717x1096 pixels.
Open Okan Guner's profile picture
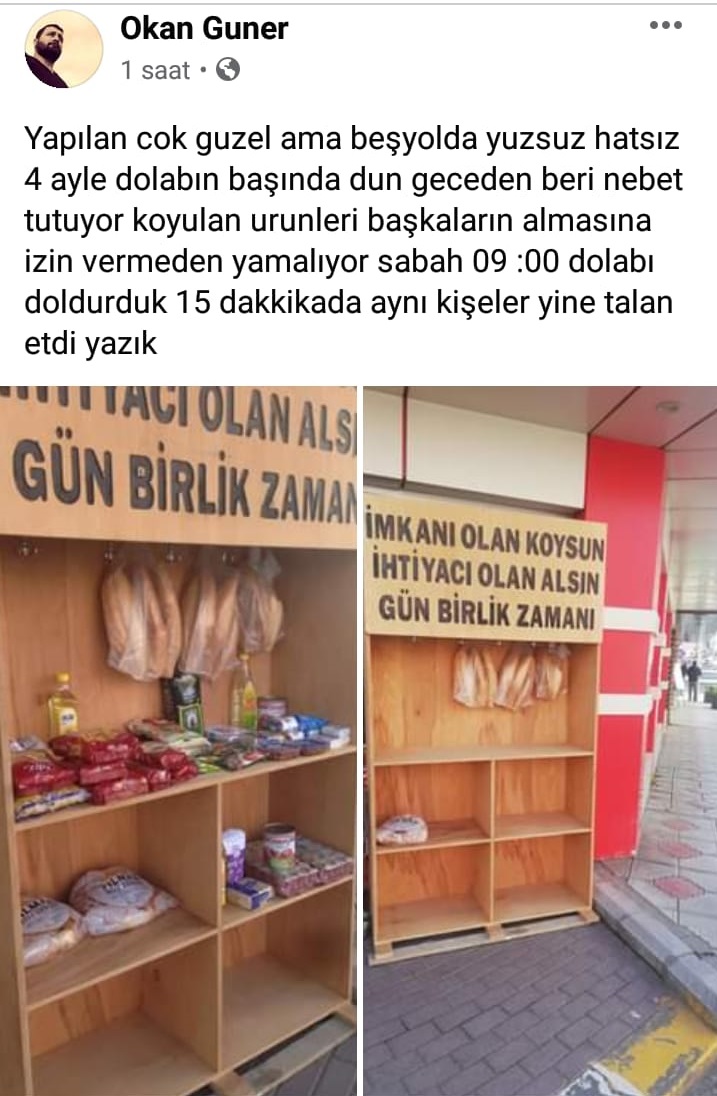pos(63,49)
